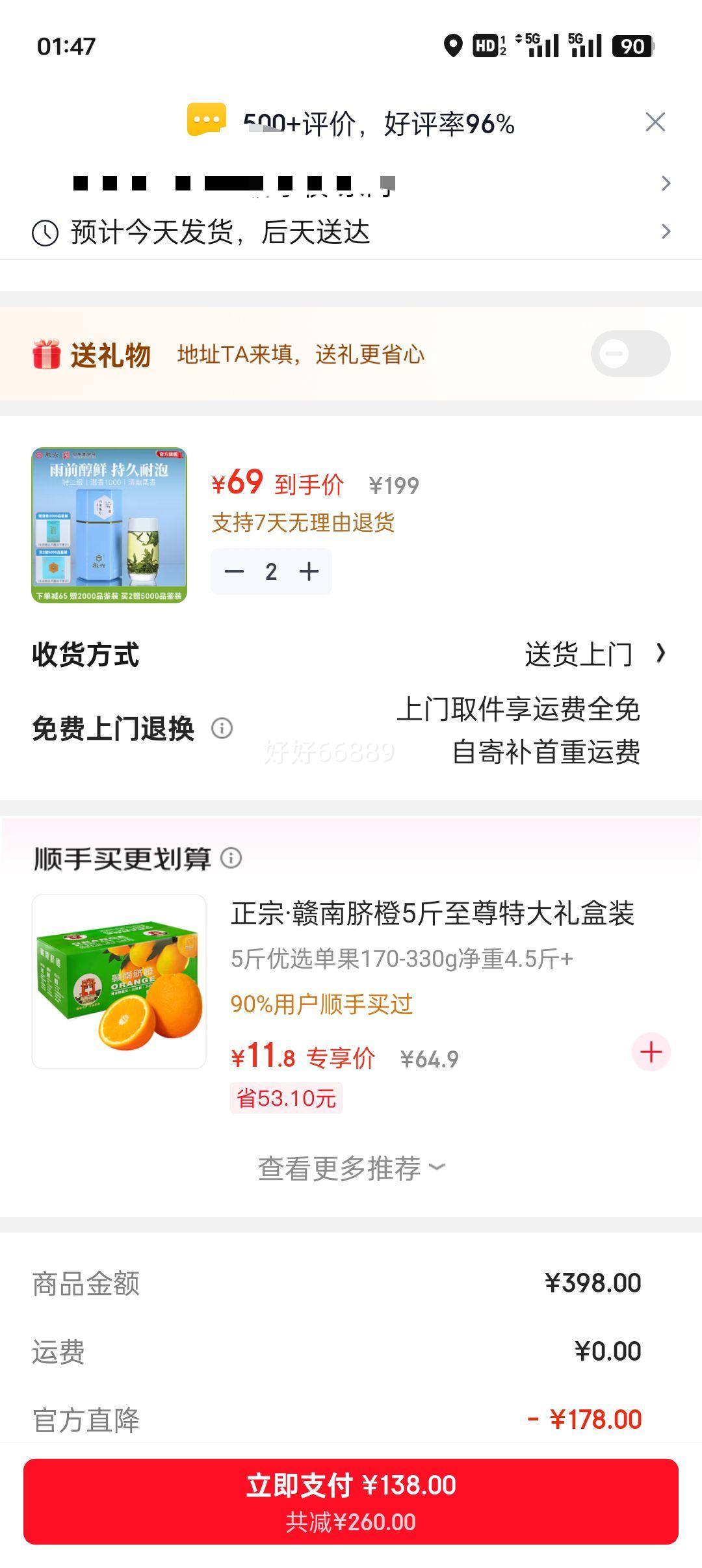Screen dimensions: 702x1568
Task: Open the address row via its chevron
Action: tap(666, 183)
